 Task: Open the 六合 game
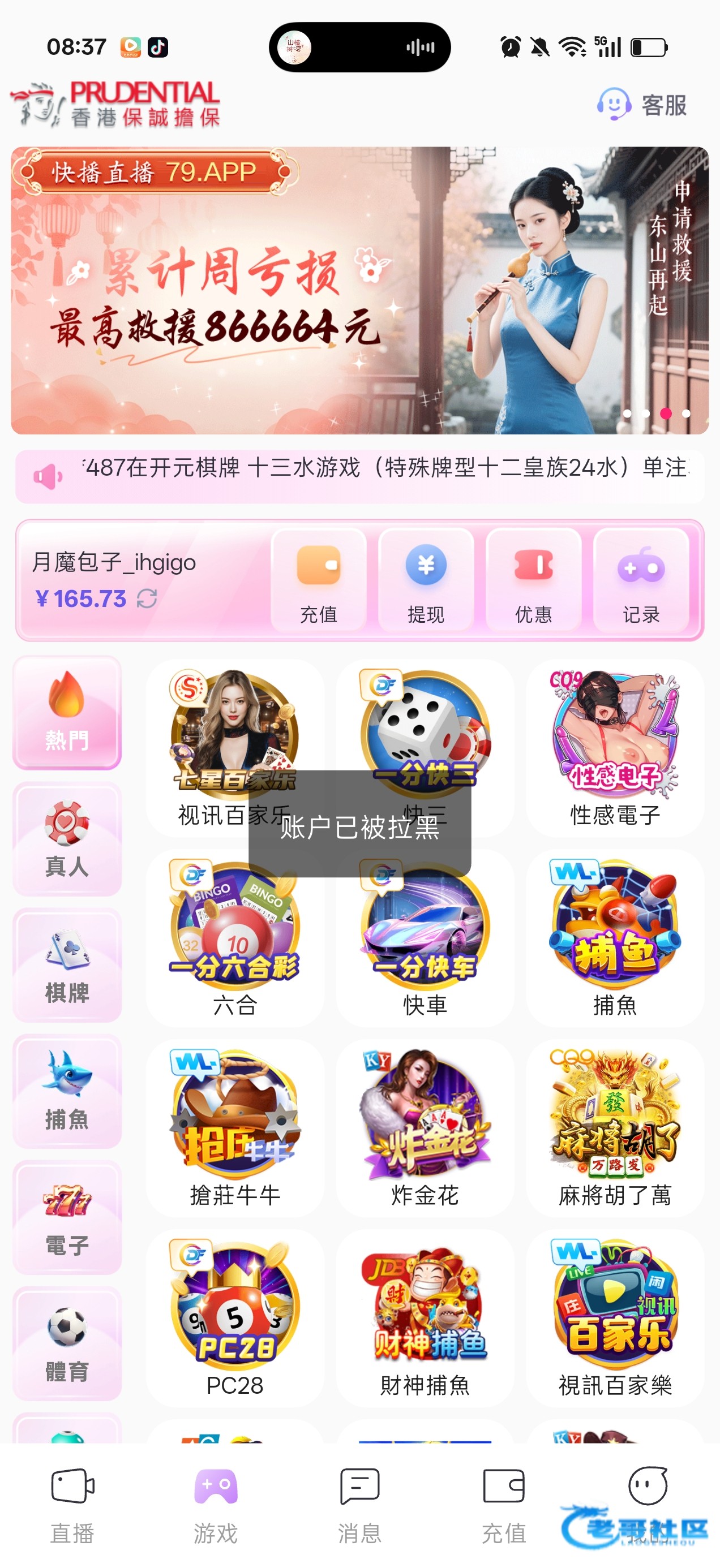pyautogui.click(x=235, y=938)
